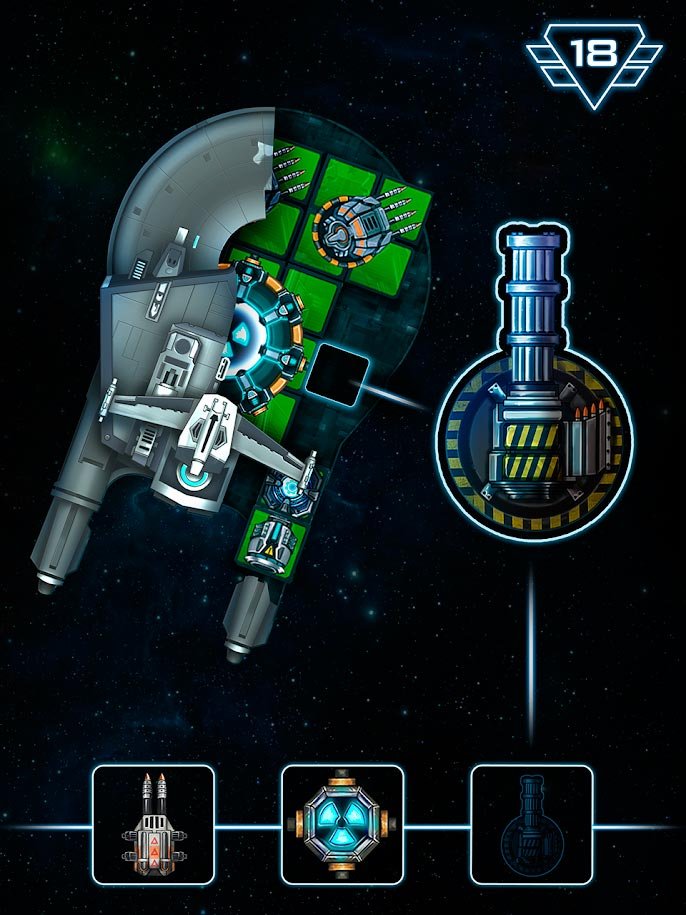Viewport: 686px width, 915px height.
Task: Select the greyed-out gatling gun module slot
Action: [531, 825]
